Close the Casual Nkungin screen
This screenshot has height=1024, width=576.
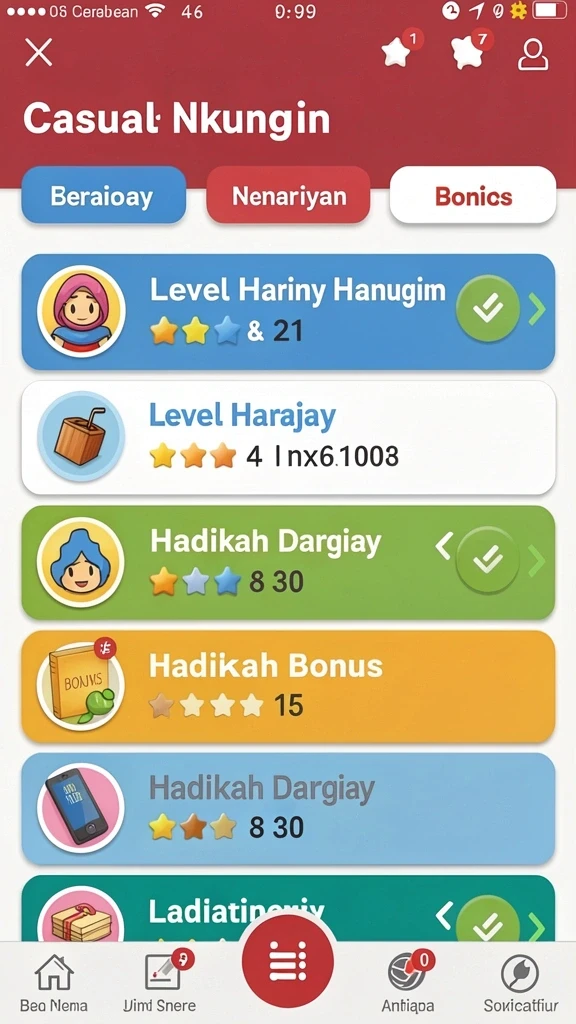pyautogui.click(x=39, y=52)
